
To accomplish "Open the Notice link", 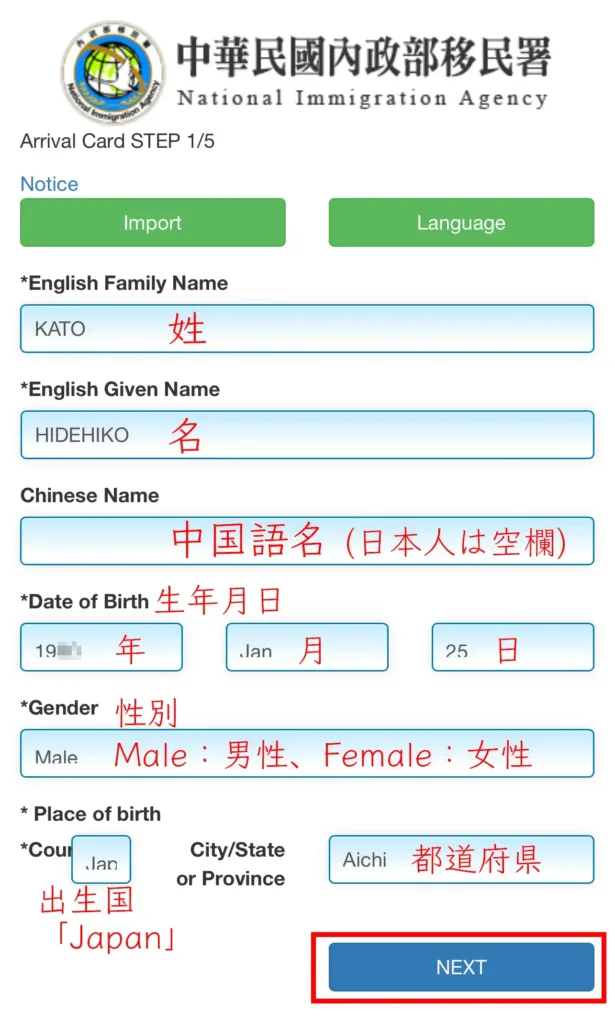I will pyautogui.click(x=49, y=184).
